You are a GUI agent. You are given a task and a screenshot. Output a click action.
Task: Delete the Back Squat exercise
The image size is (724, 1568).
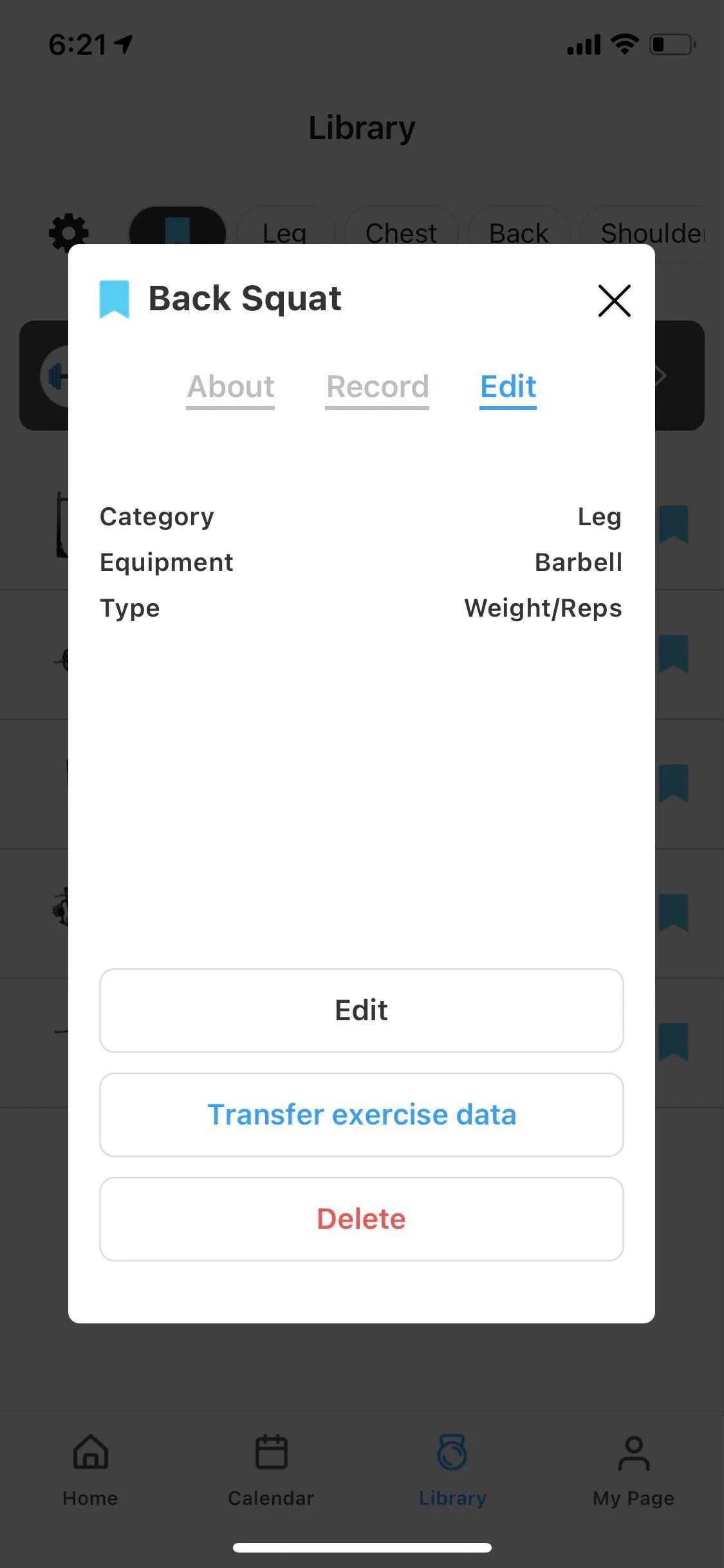coord(362,1219)
